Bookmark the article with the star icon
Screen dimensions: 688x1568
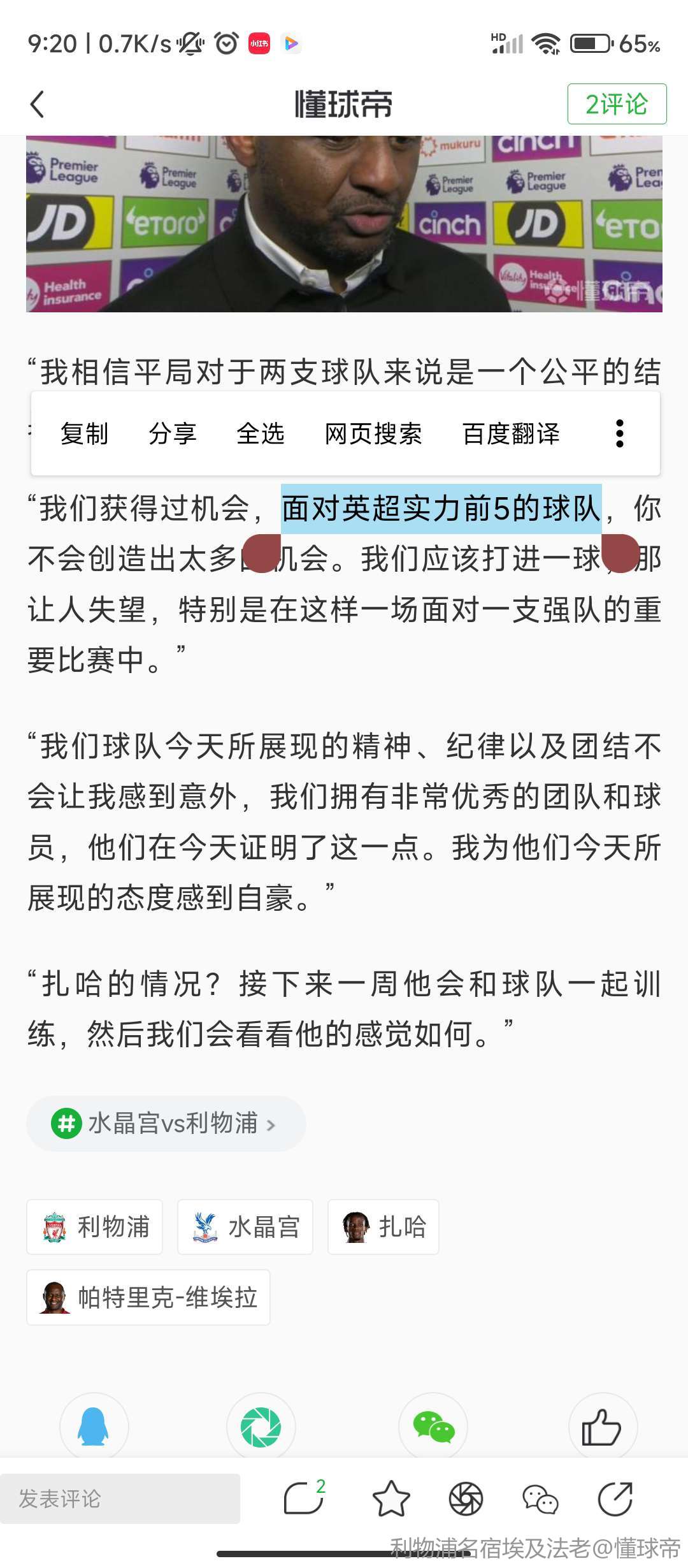point(391,1499)
